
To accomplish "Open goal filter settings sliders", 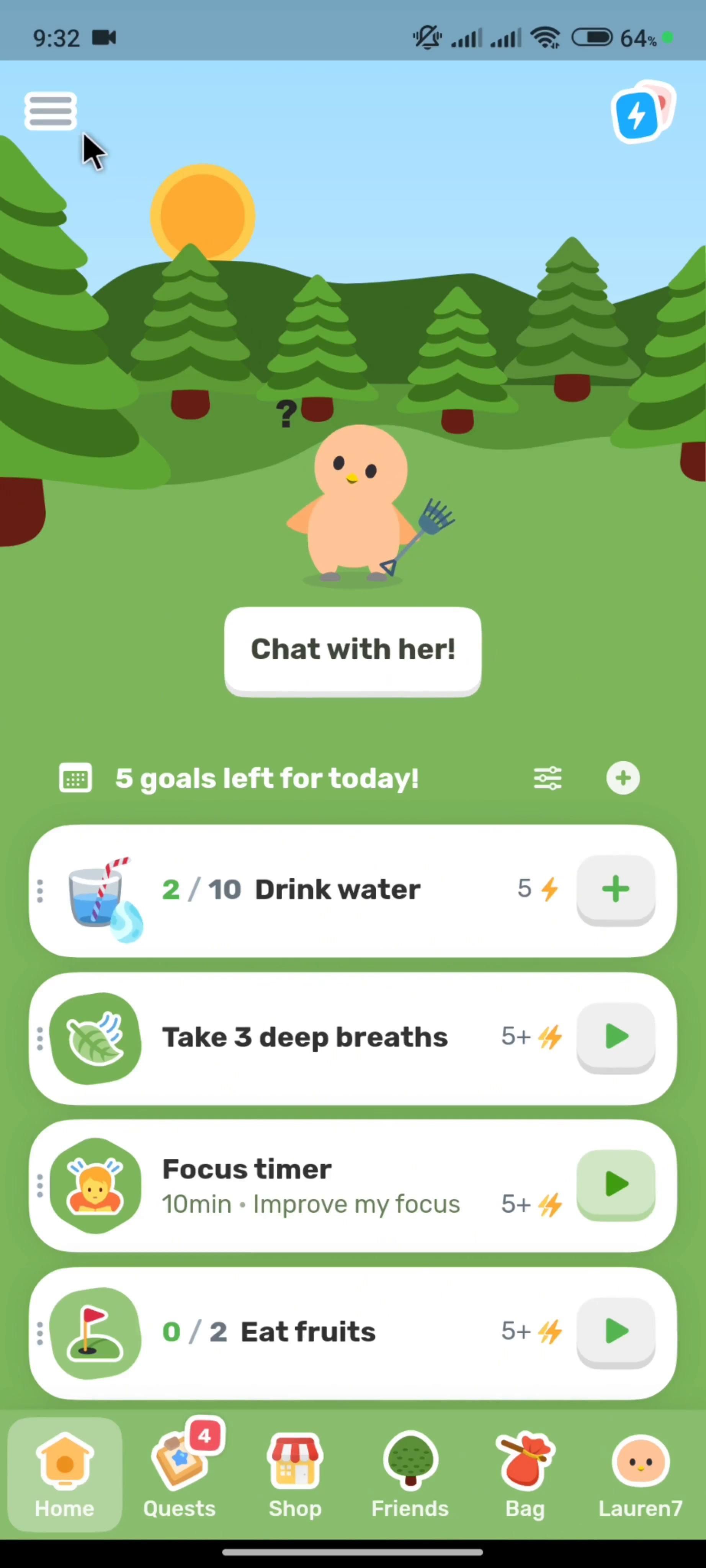I will click(547, 779).
